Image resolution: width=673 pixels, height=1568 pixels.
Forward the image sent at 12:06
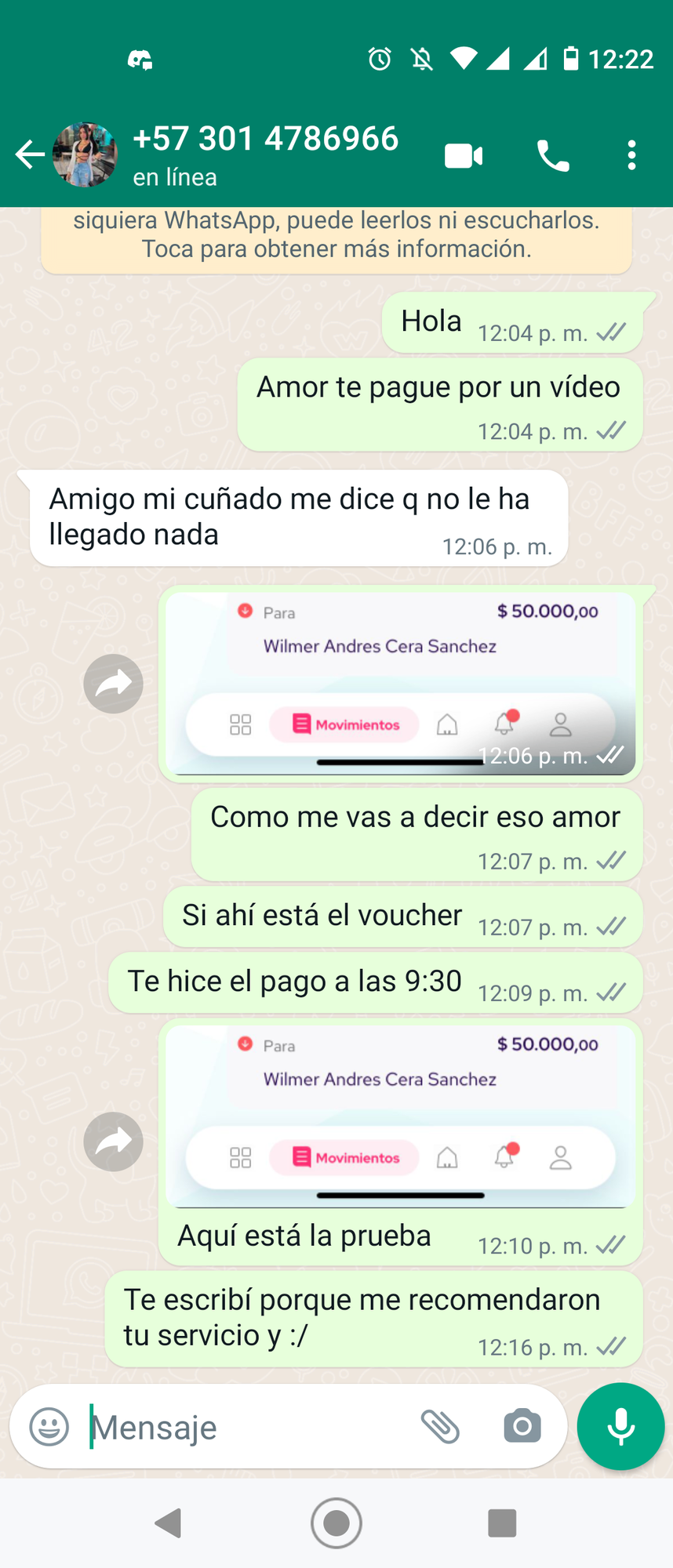(114, 684)
